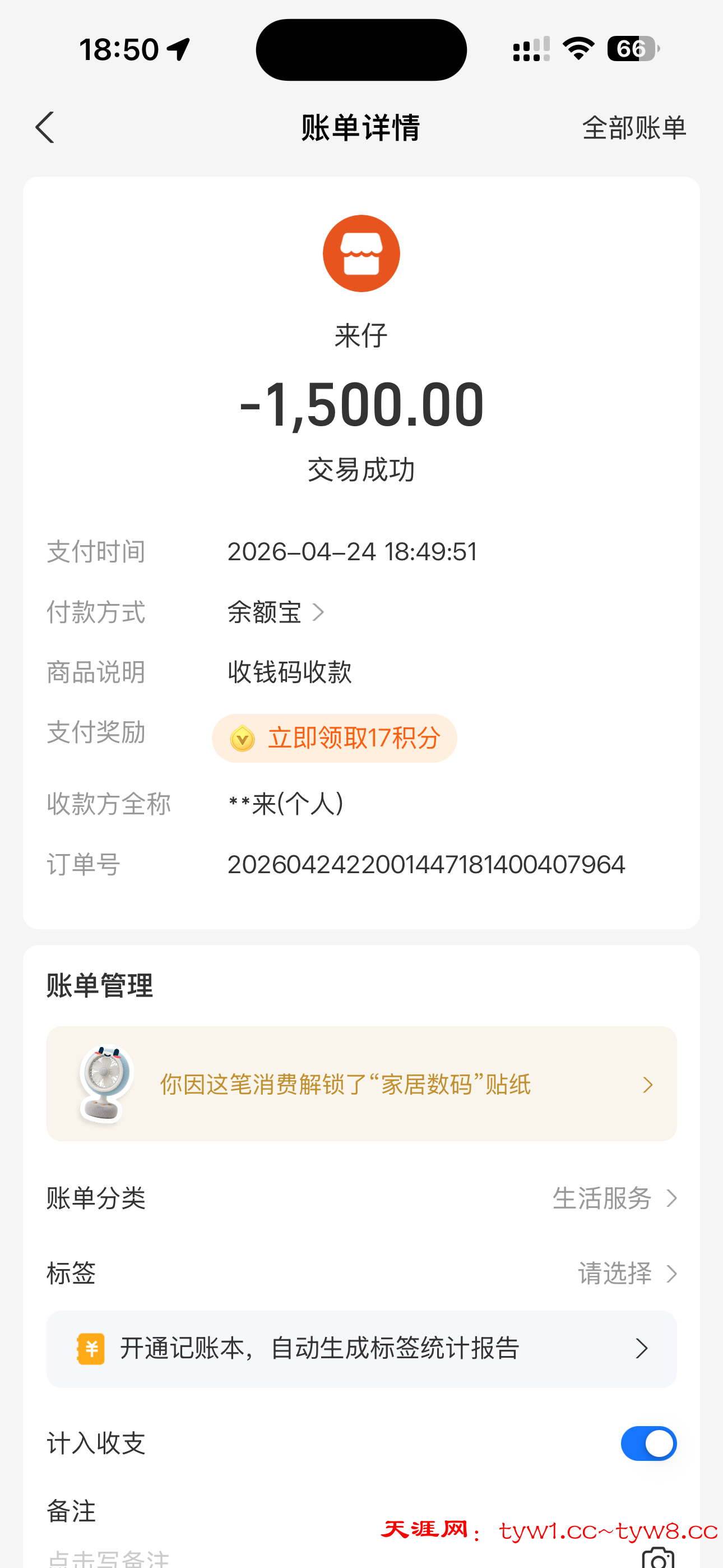The width and height of the screenshot is (723, 1568).
Task: Open 全部账单 all bills
Action: 633,128
